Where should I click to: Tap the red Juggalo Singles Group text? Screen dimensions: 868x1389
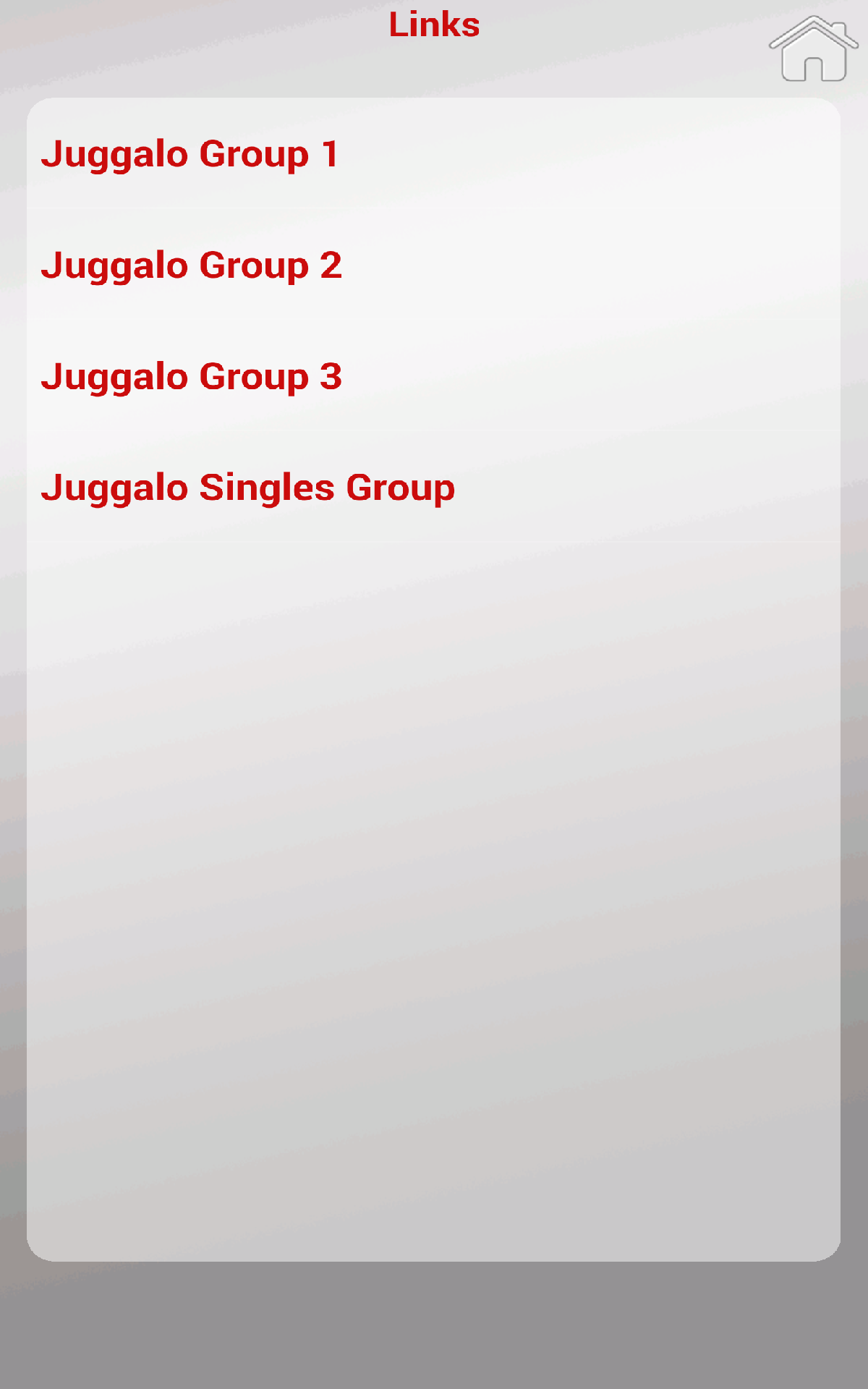(x=249, y=488)
